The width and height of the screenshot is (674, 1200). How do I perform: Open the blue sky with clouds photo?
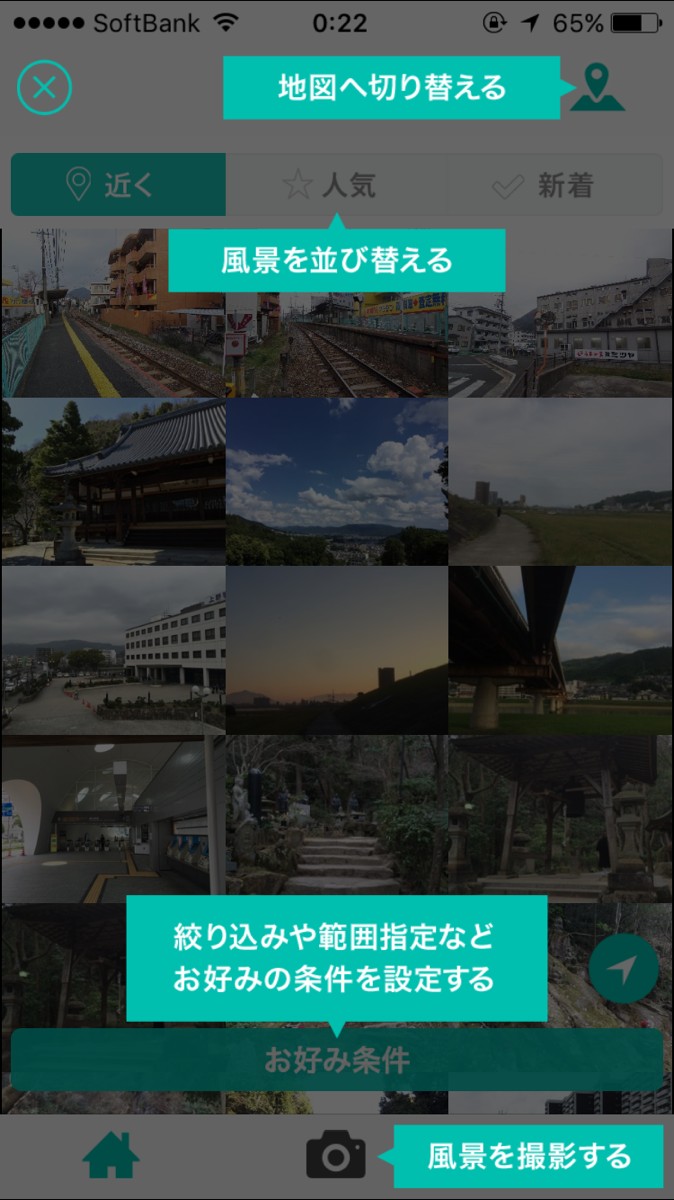[x=337, y=482]
